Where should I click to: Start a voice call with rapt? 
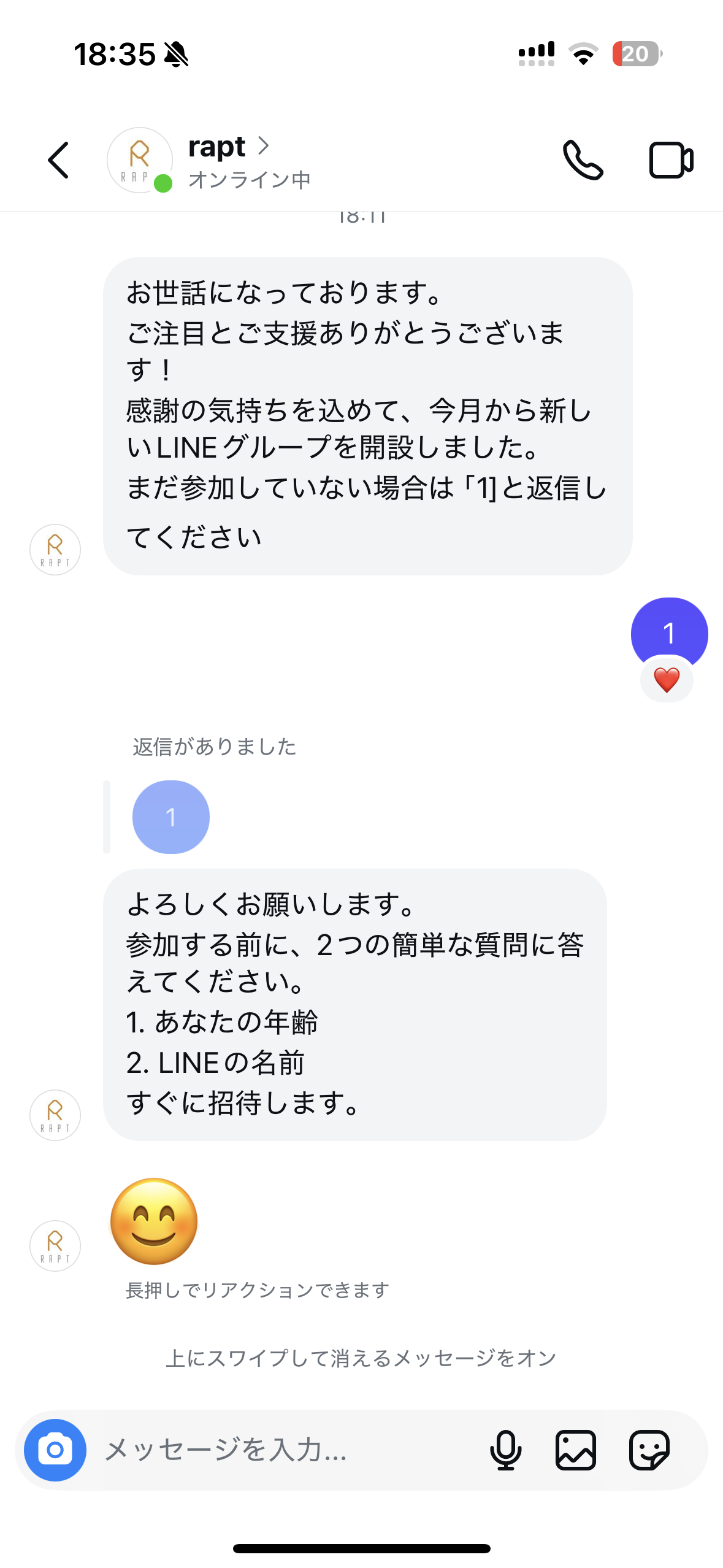(583, 161)
